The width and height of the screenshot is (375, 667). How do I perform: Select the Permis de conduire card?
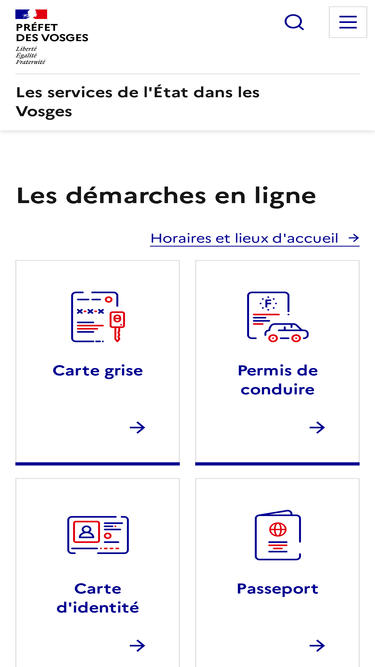click(277, 363)
